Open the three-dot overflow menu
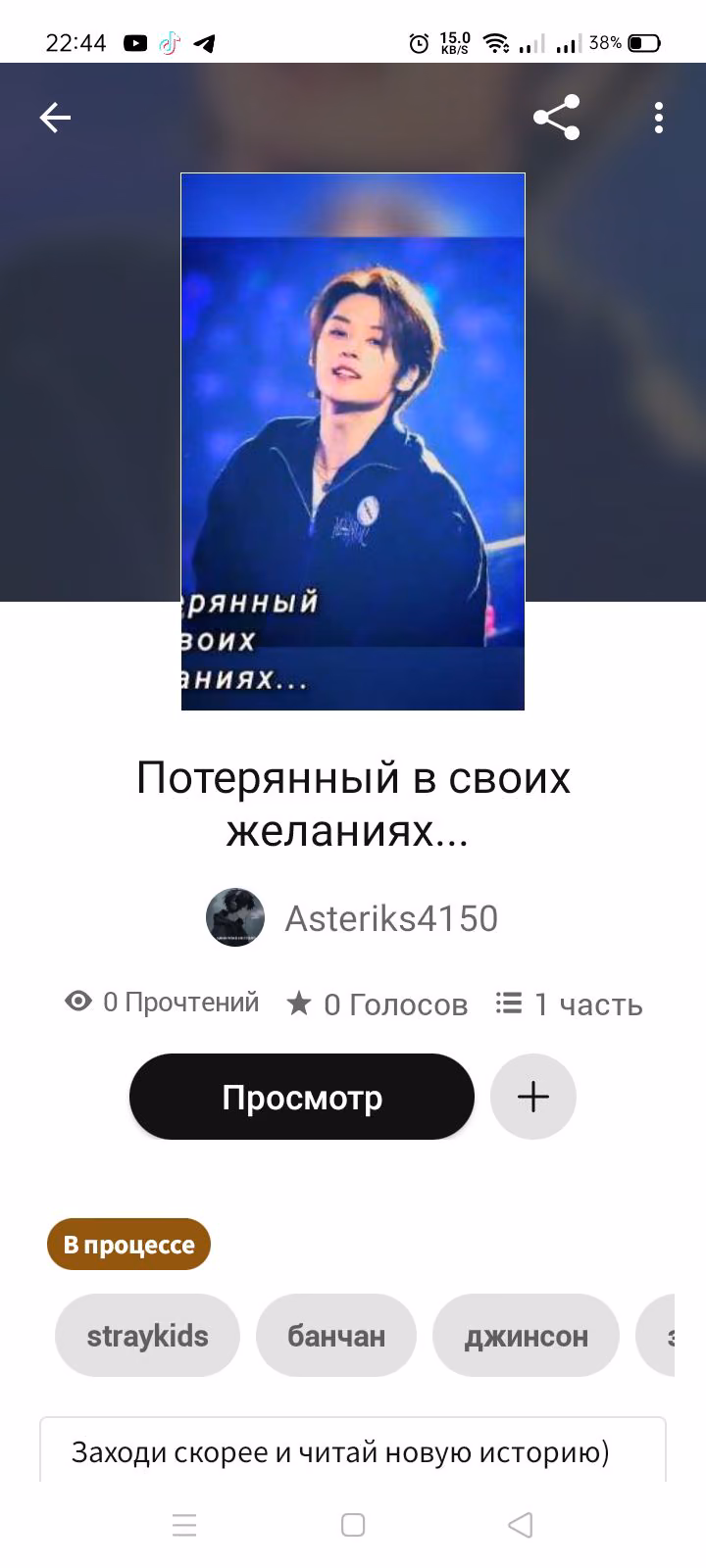Image resolution: width=706 pixels, height=1568 pixels. tap(659, 119)
